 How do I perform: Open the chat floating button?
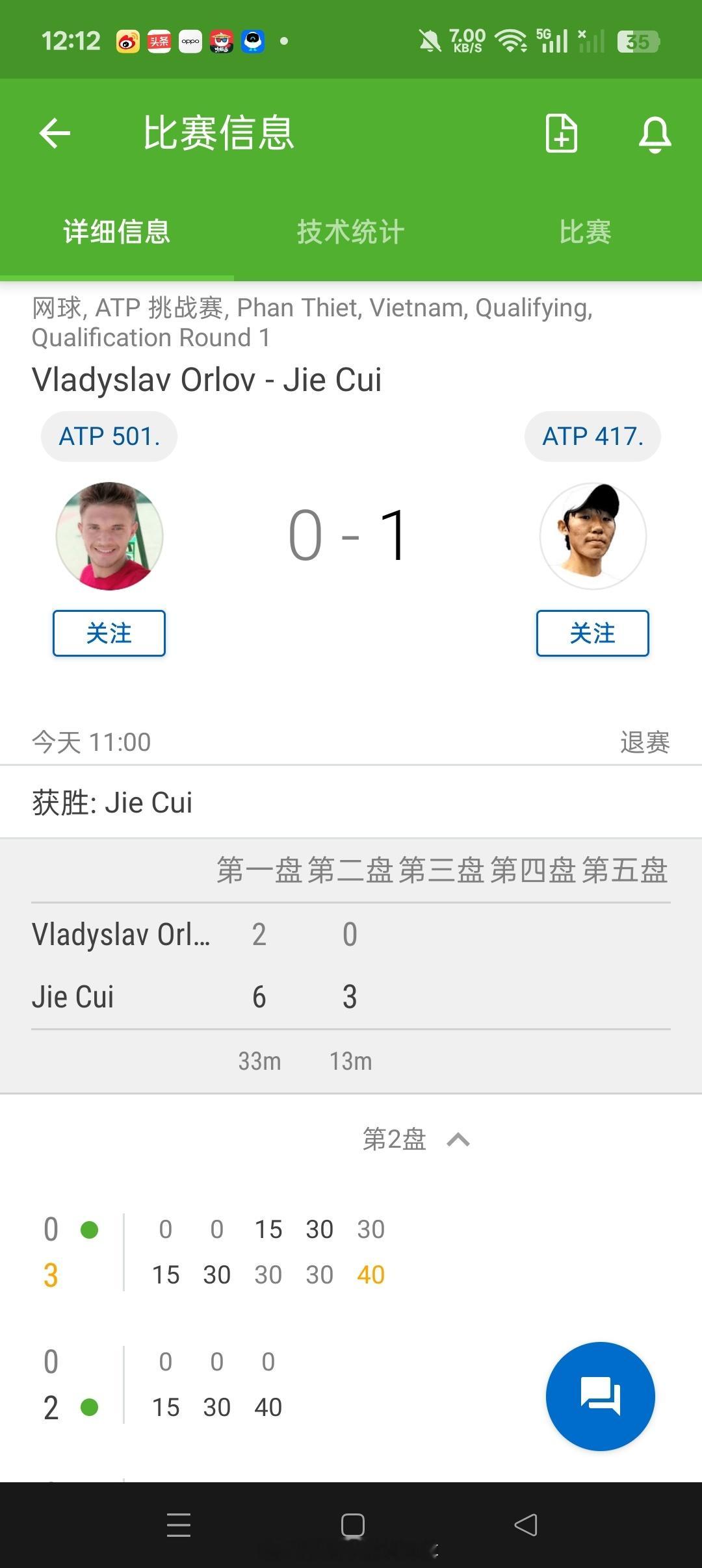tap(601, 1396)
